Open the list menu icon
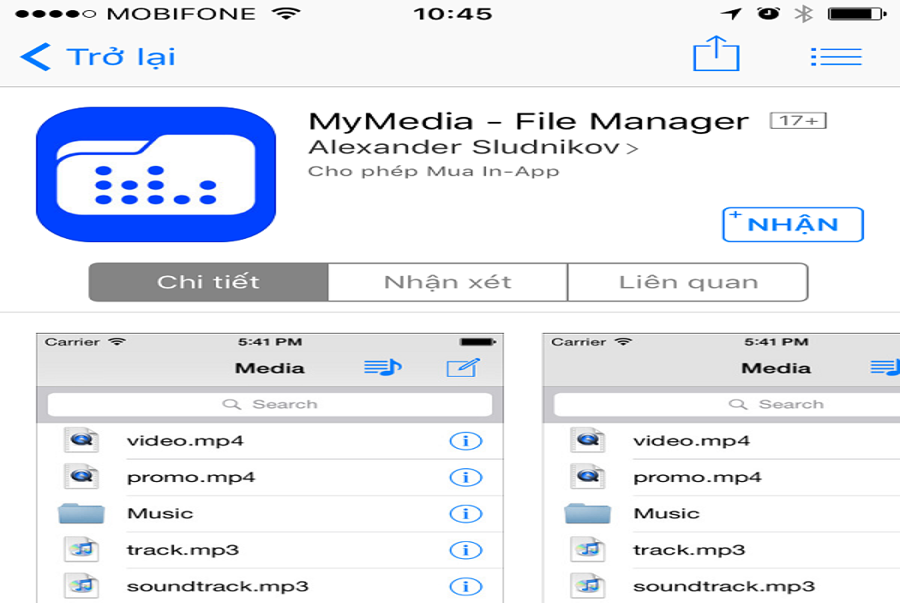The image size is (900, 603). point(836,57)
